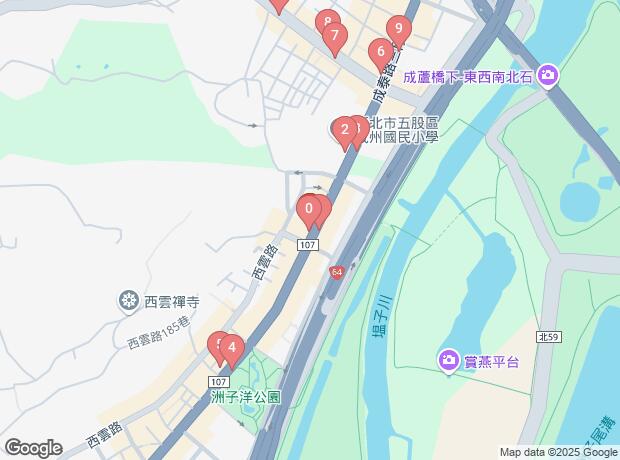This screenshot has height=460, width=620.
Task: Open the 賞燕平台 place icon
Action: [x=448, y=359]
